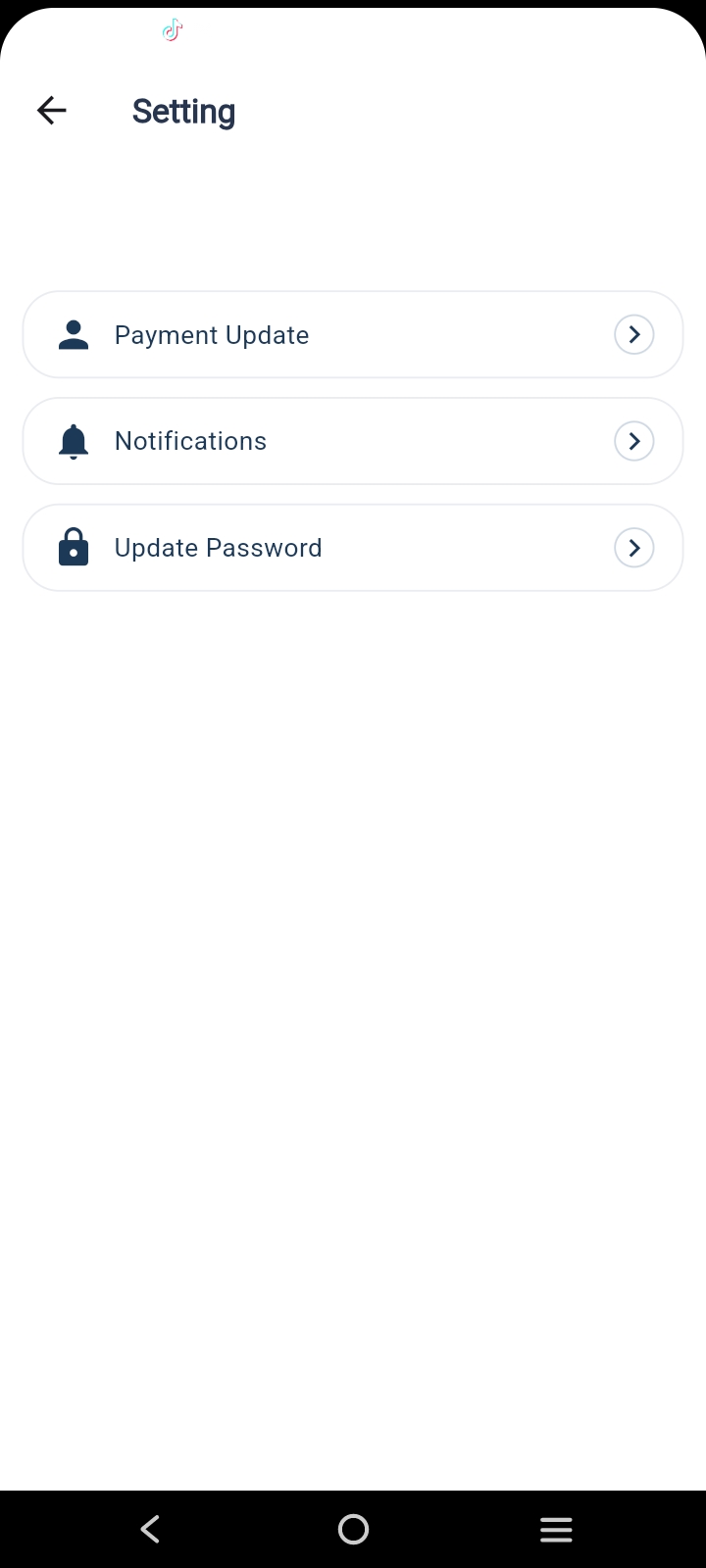Screen dimensions: 706x1568
Task: Tap the Notifications text label
Action: (190, 440)
